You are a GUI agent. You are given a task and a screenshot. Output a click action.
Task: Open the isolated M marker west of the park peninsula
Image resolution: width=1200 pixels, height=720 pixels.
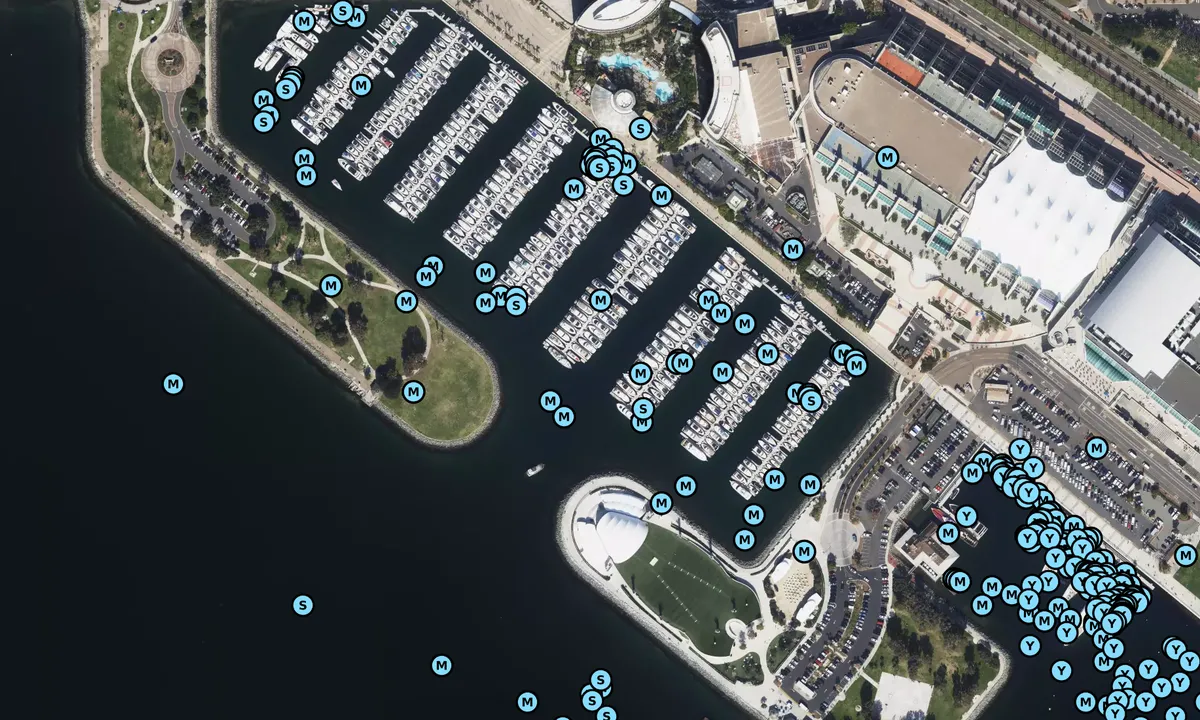coord(173,383)
